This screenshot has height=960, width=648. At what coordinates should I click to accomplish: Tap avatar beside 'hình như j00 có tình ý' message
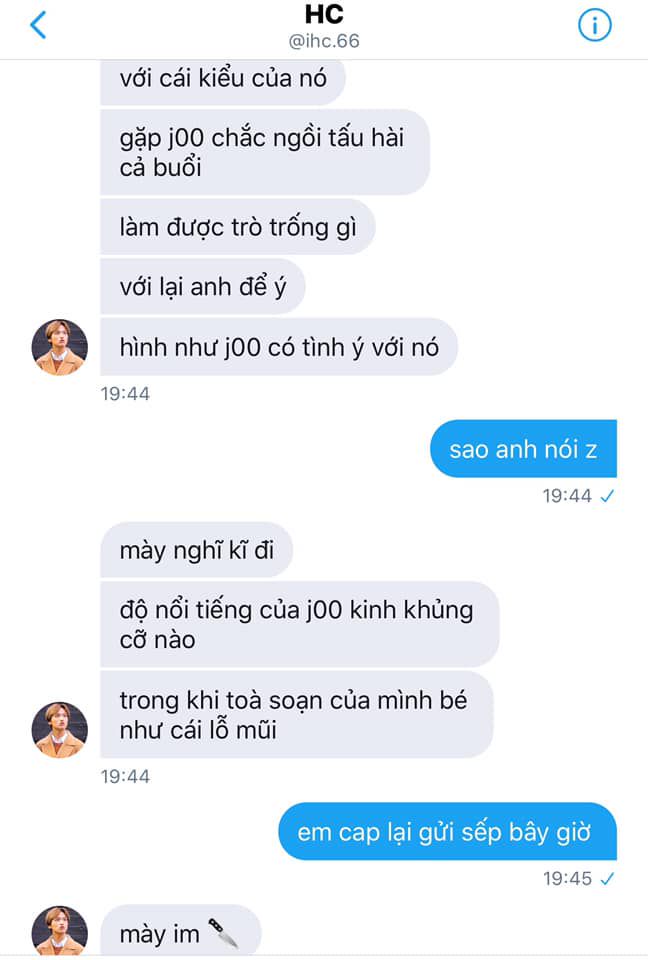[60, 348]
